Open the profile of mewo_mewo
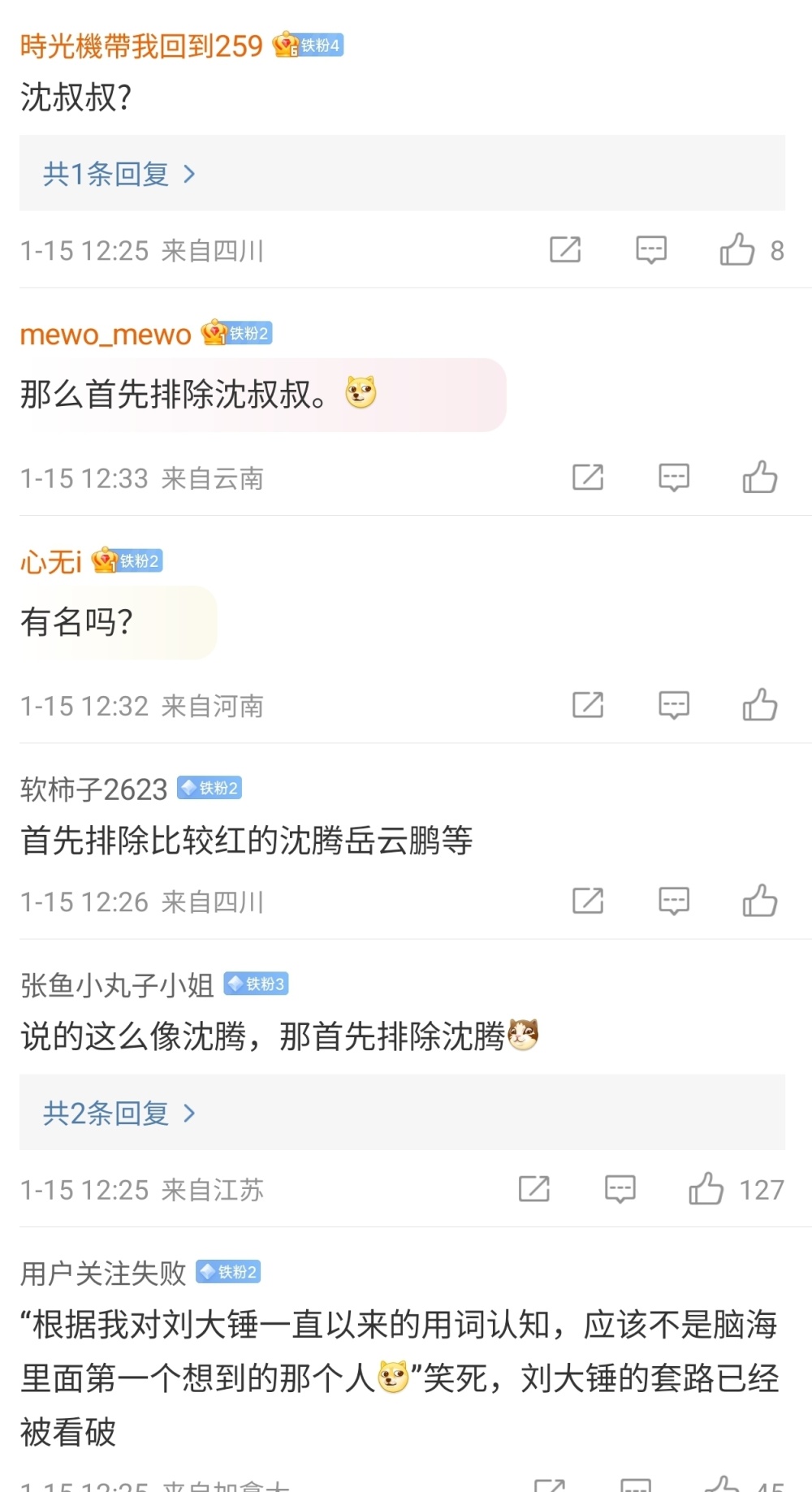This screenshot has height=1492, width=812. 106,334
